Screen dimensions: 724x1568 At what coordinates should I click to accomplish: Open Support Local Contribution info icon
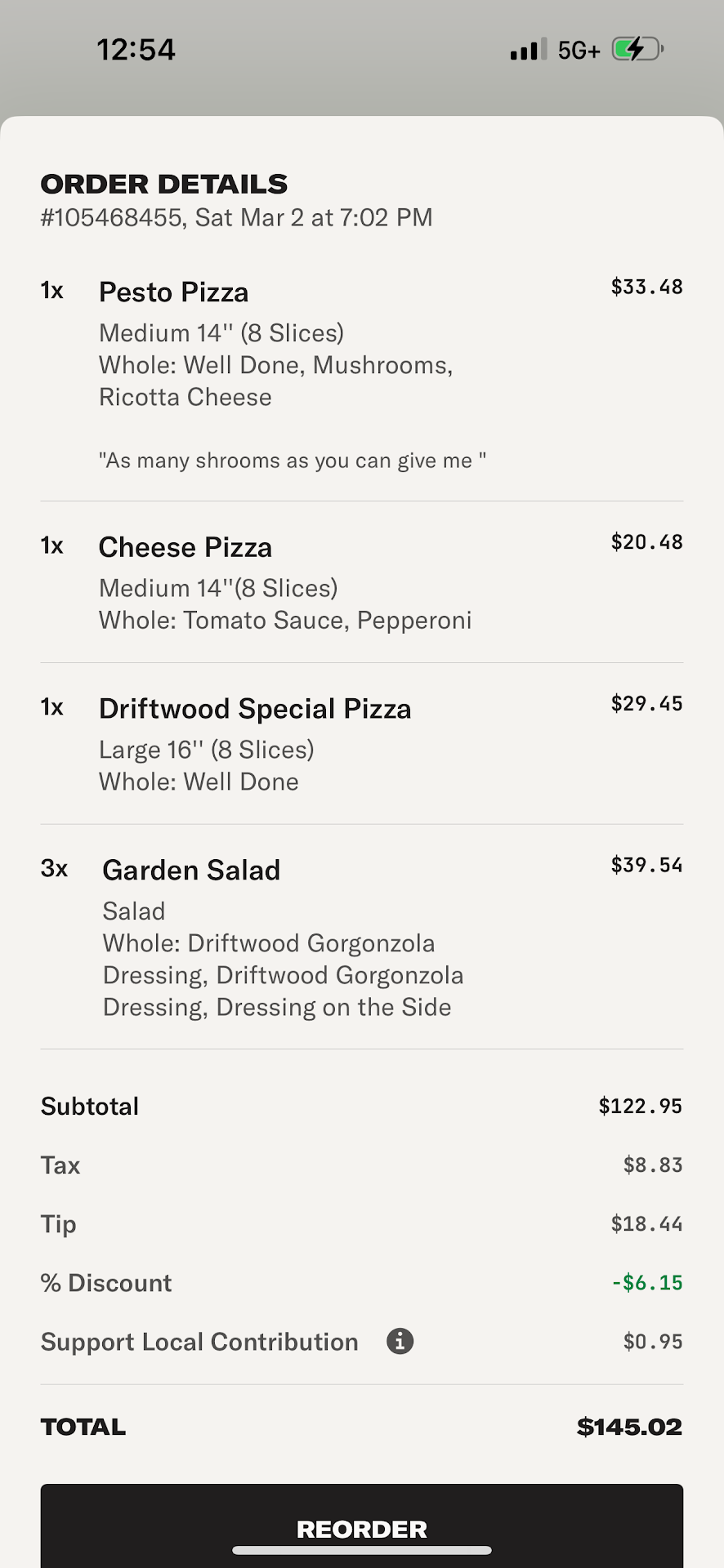tap(400, 1341)
